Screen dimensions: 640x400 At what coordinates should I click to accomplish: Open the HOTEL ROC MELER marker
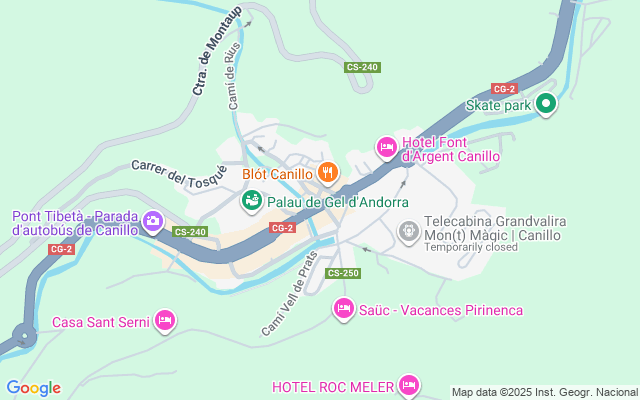coord(407,385)
